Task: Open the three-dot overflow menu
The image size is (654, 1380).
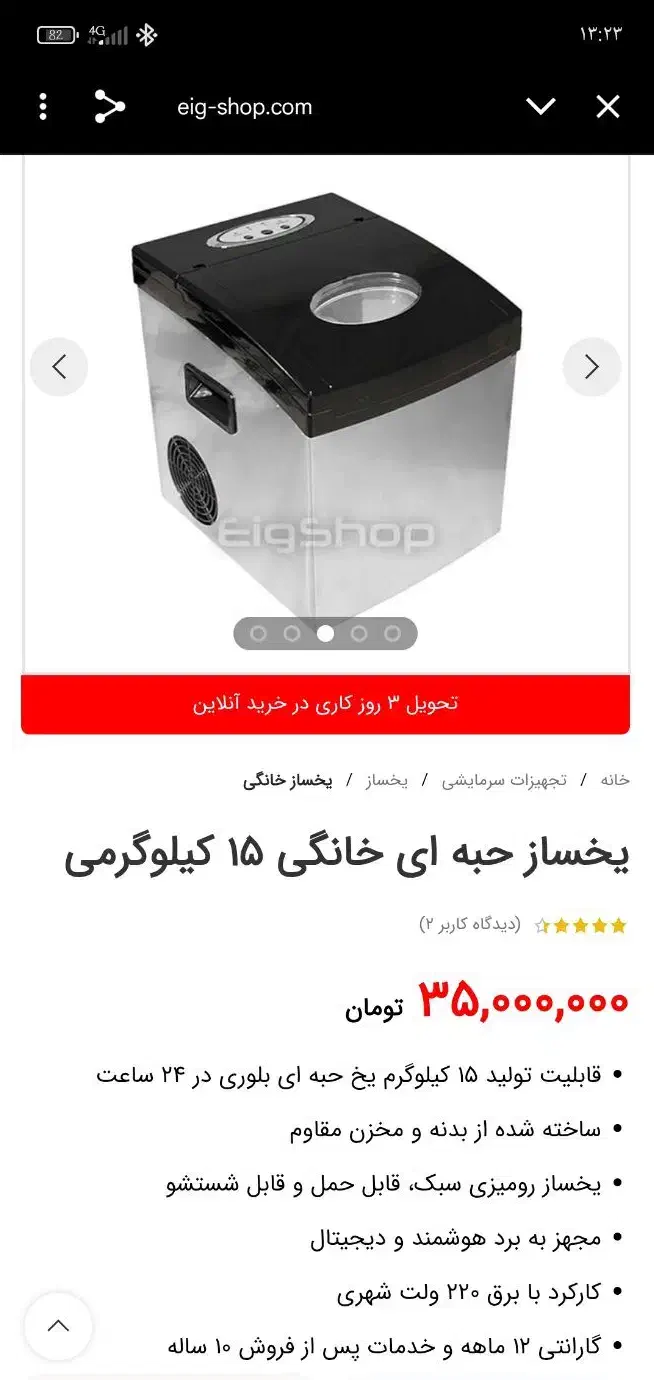Action: tap(43, 107)
